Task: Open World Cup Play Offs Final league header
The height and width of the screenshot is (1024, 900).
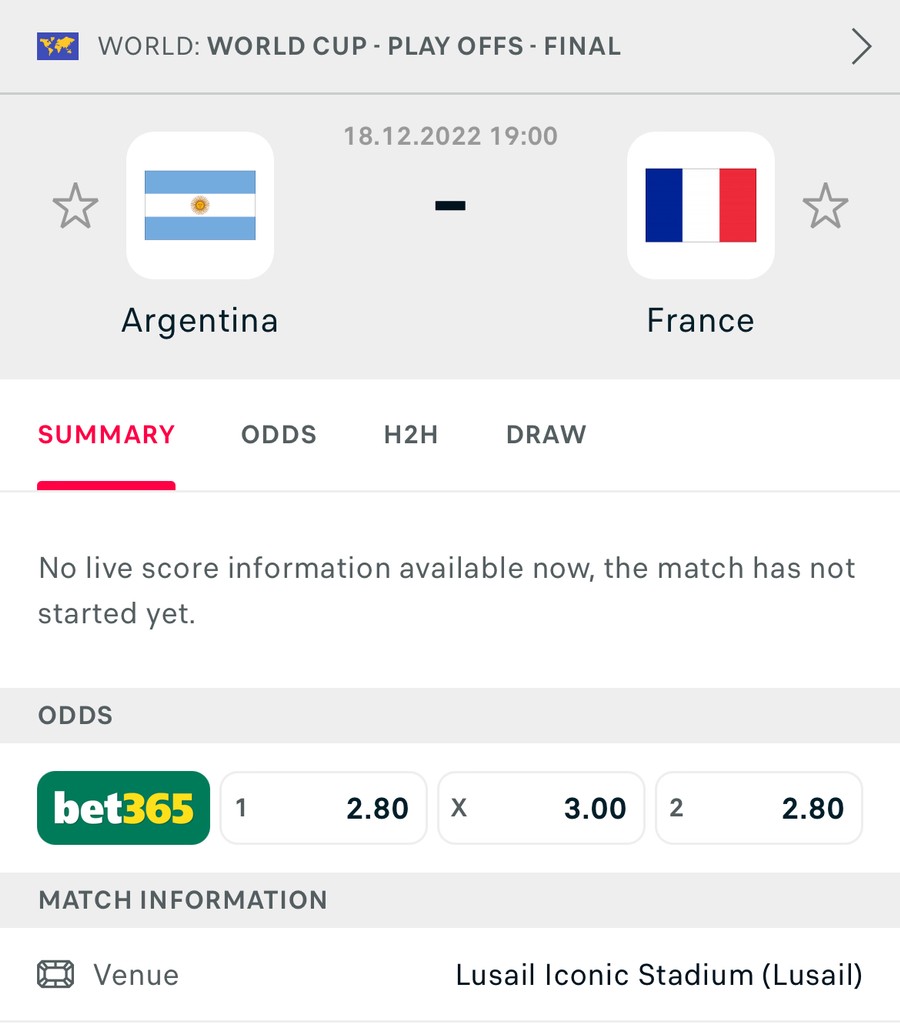Action: point(450,46)
